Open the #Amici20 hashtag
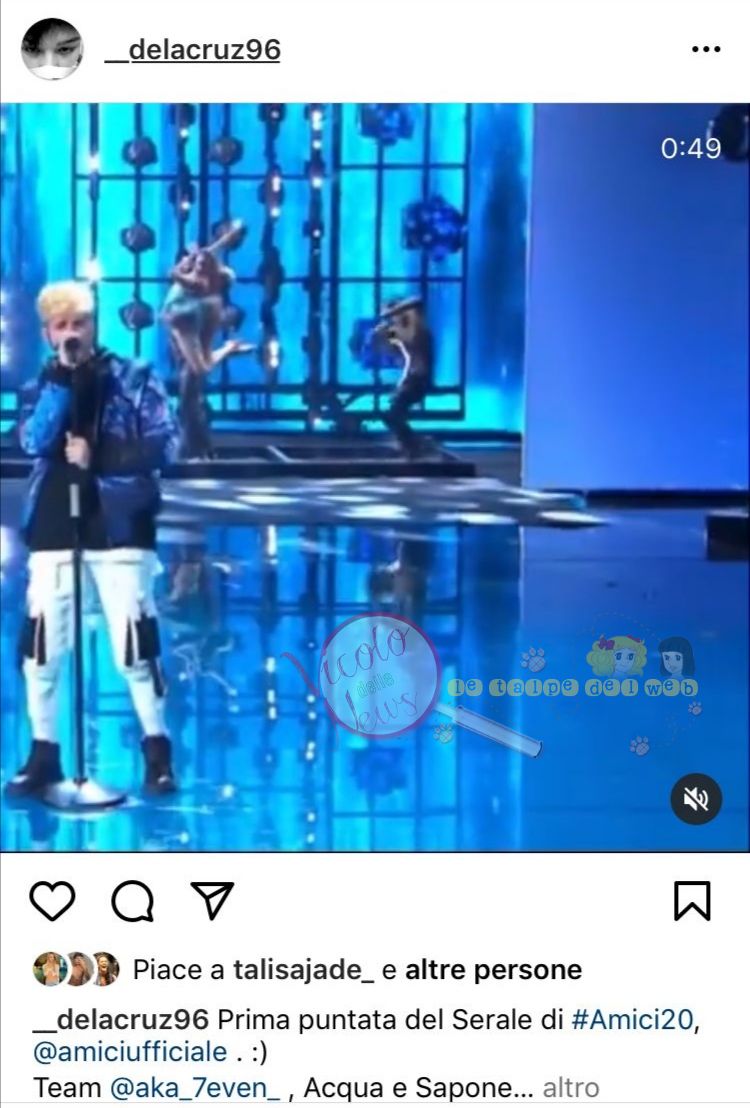750x1108 pixels. (632, 1020)
